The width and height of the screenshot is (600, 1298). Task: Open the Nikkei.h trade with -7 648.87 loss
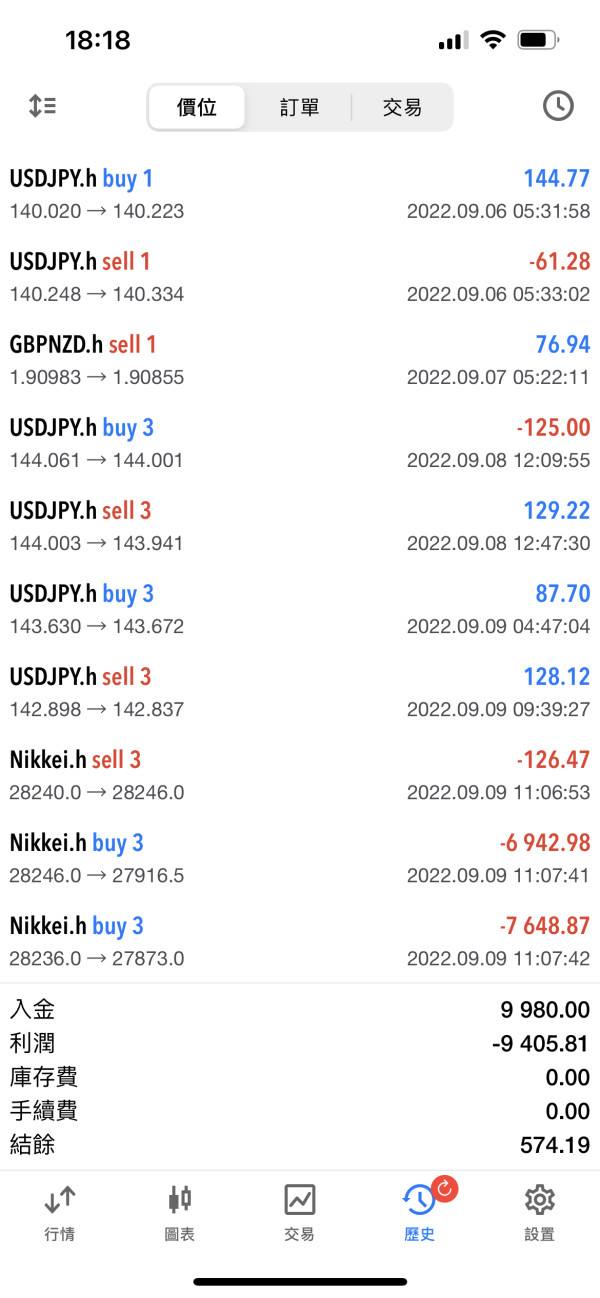[x=300, y=941]
